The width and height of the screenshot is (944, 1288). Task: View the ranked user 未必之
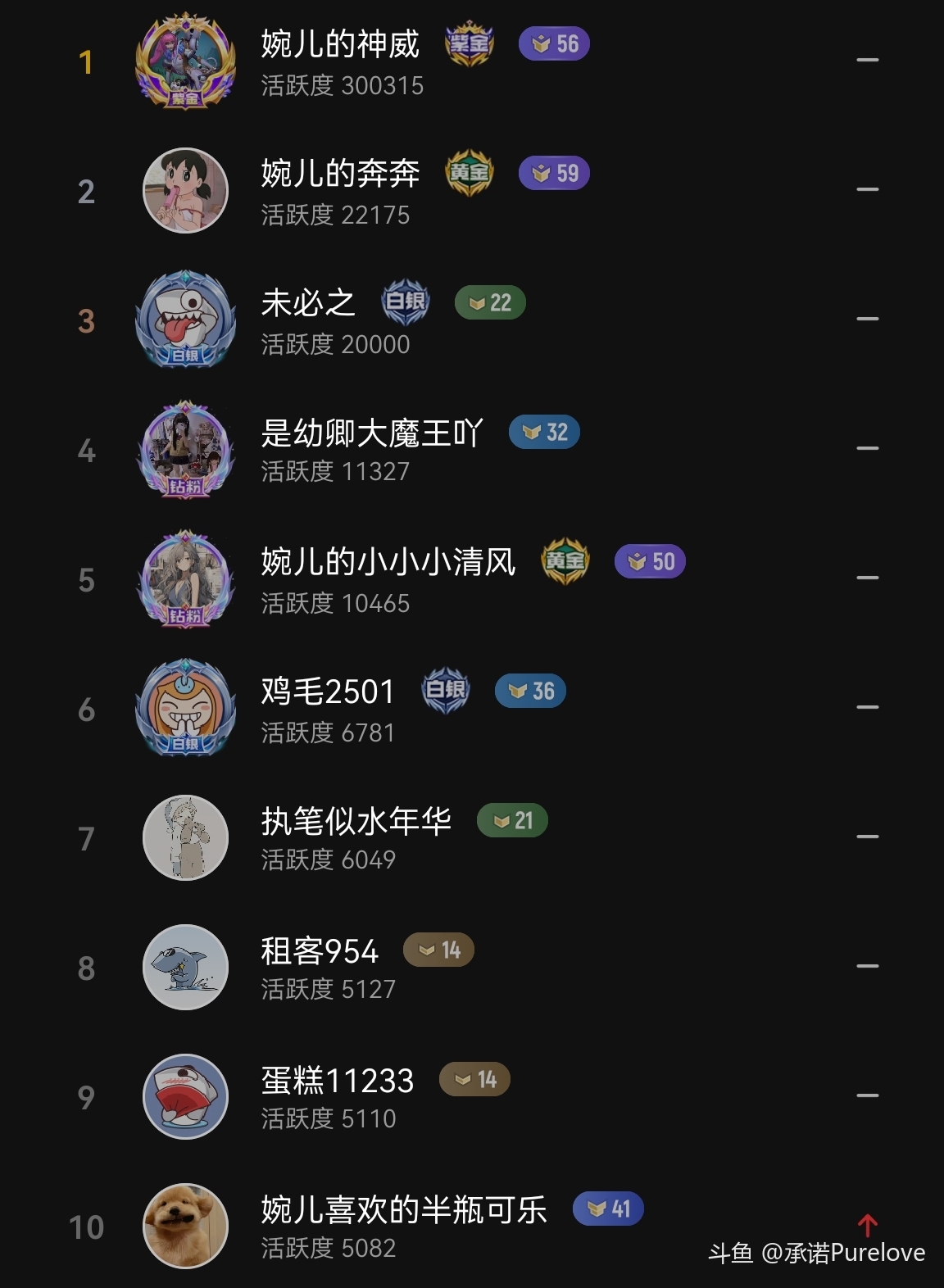[308, 303]
